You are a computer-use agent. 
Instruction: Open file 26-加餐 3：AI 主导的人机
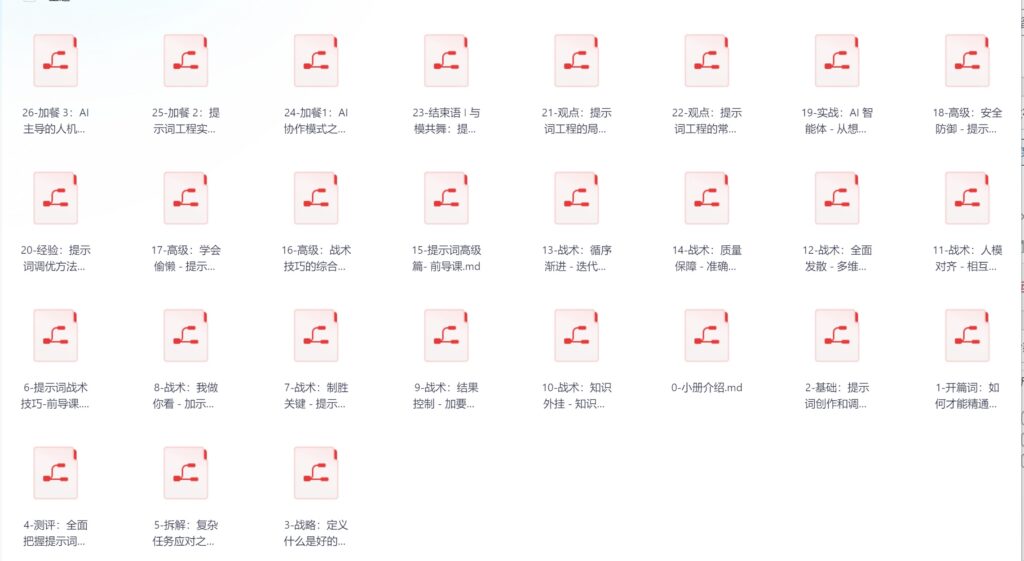[55, 61]
